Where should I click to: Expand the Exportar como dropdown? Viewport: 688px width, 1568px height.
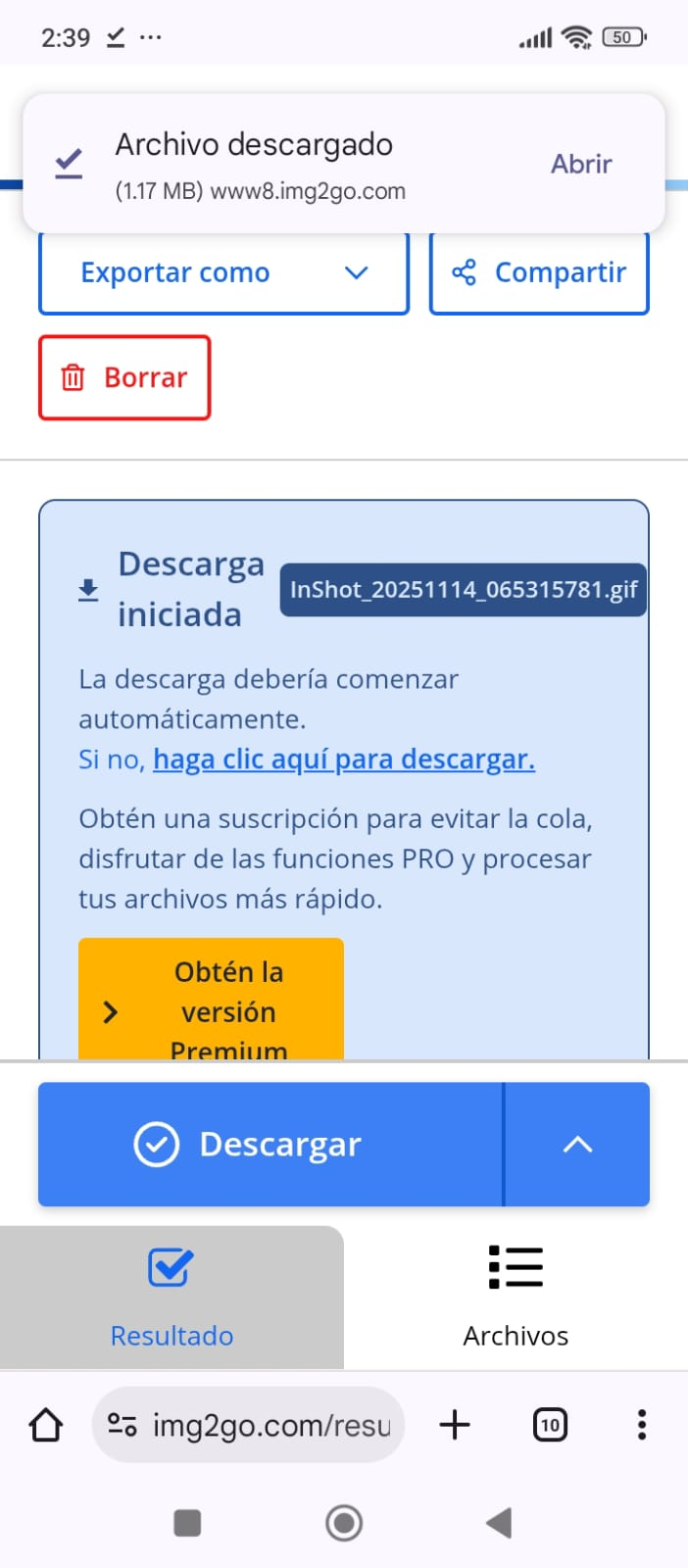[x=223, y=272]
